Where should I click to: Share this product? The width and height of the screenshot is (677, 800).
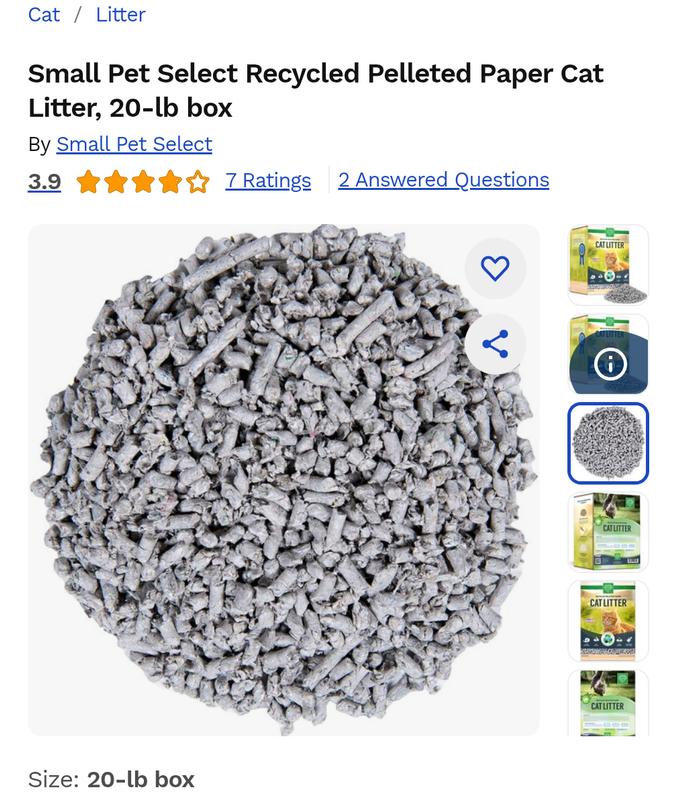[495, 345]
